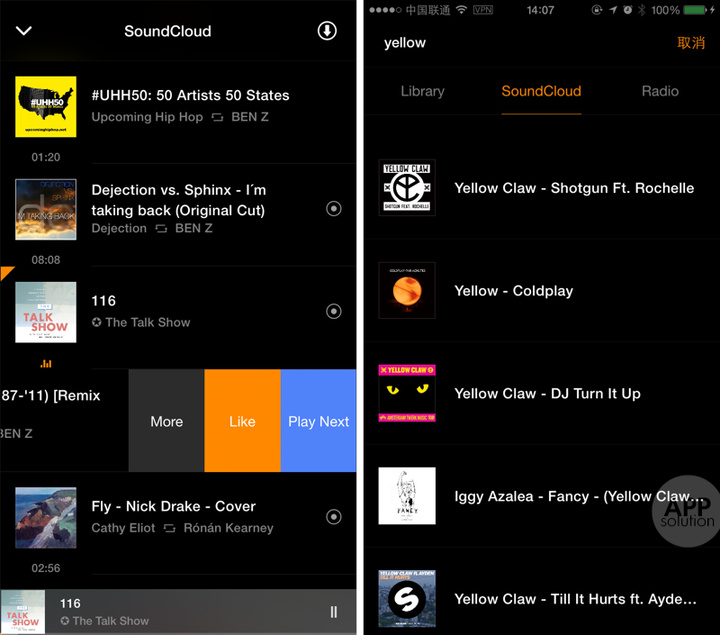Image resolution: width=720 pixels, height=635 pixels.
Task: Open Yellow Claw - Till It Hurts result
Action: coord(575,599)
